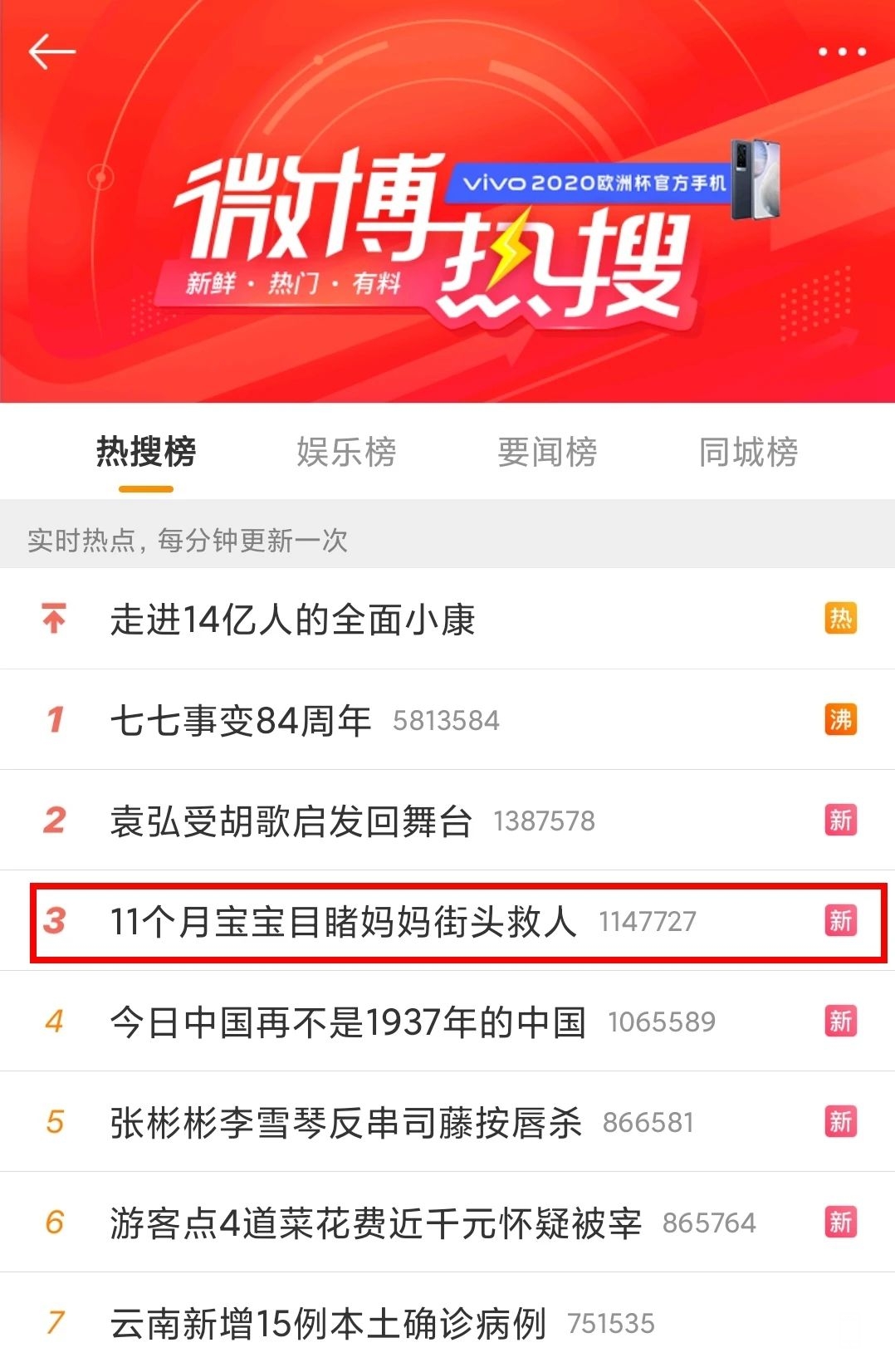Switch to the 要闻榜 tab
895x1372 pixels.
tap(547, 453)
